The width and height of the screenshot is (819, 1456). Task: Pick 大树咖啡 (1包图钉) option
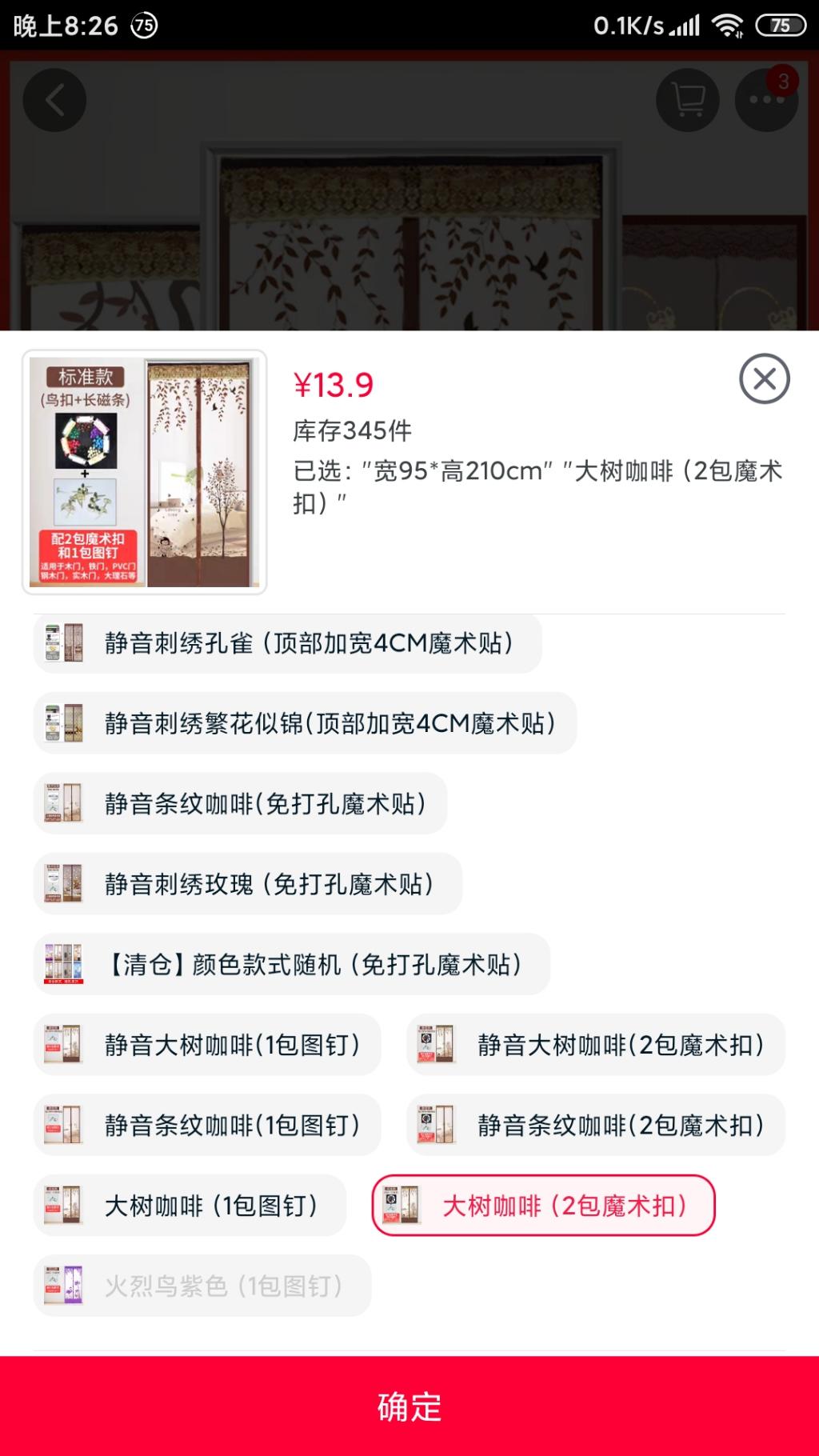[190, 1205]
